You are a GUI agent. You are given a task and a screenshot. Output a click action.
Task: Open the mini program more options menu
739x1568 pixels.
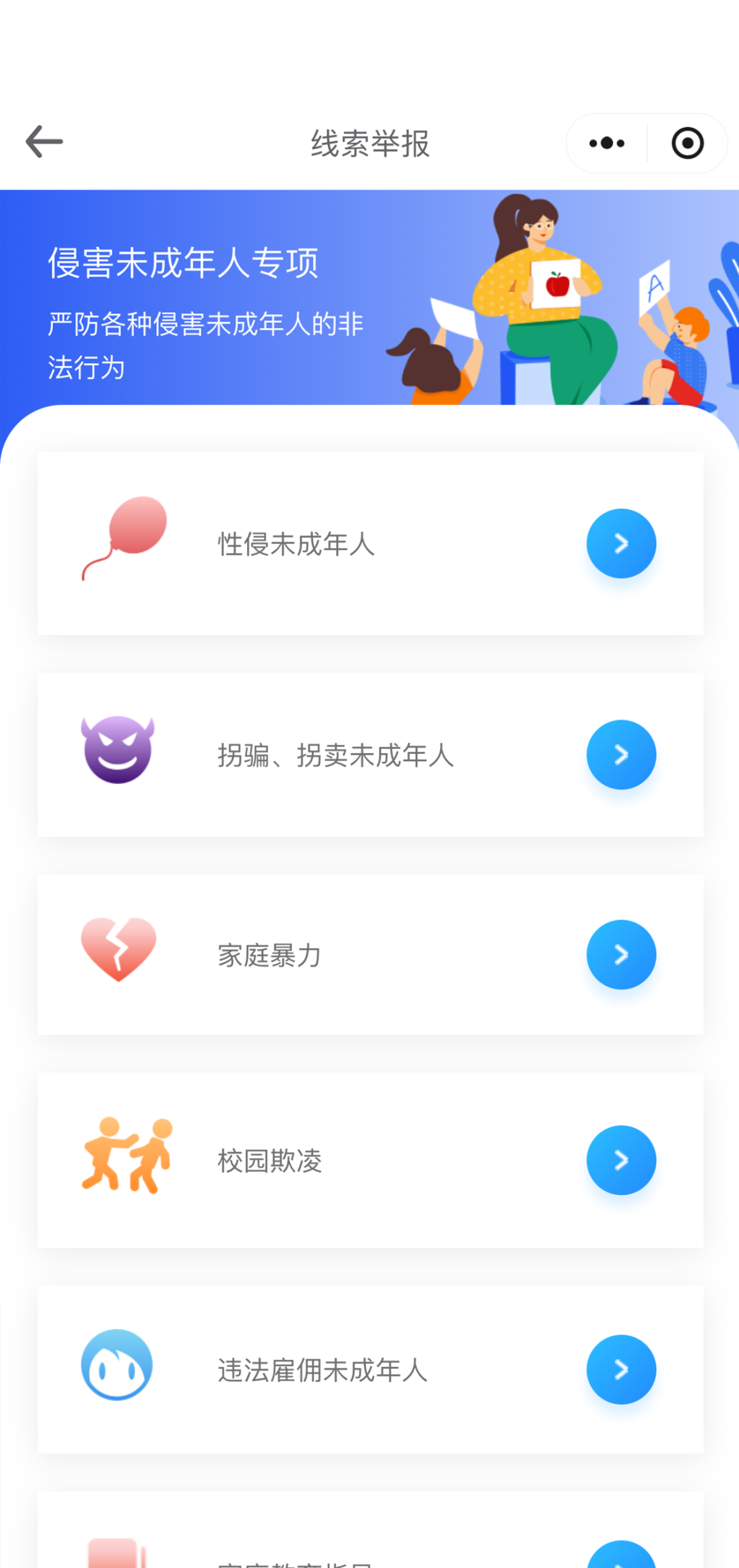click(x=607, y=144)
